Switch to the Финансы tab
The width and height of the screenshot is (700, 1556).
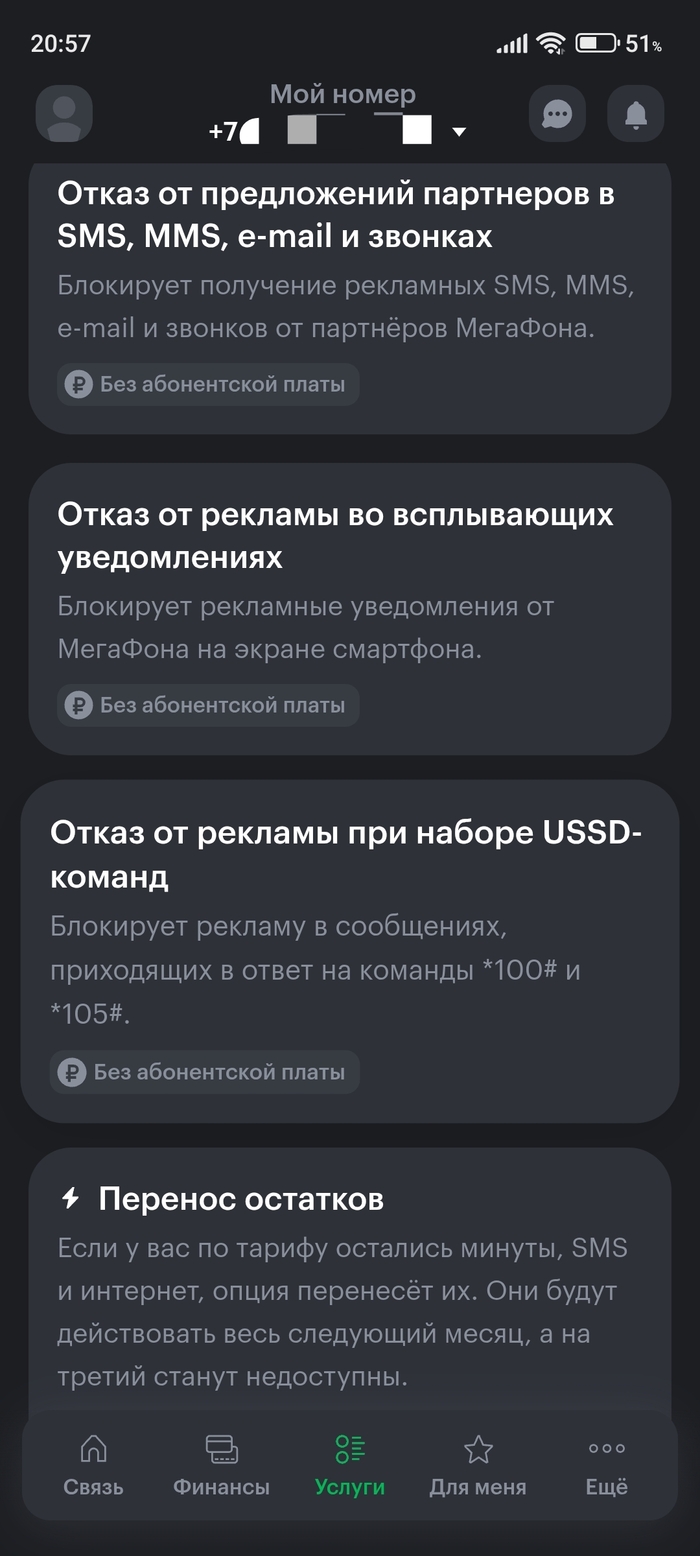click(x=221, y=1465)
